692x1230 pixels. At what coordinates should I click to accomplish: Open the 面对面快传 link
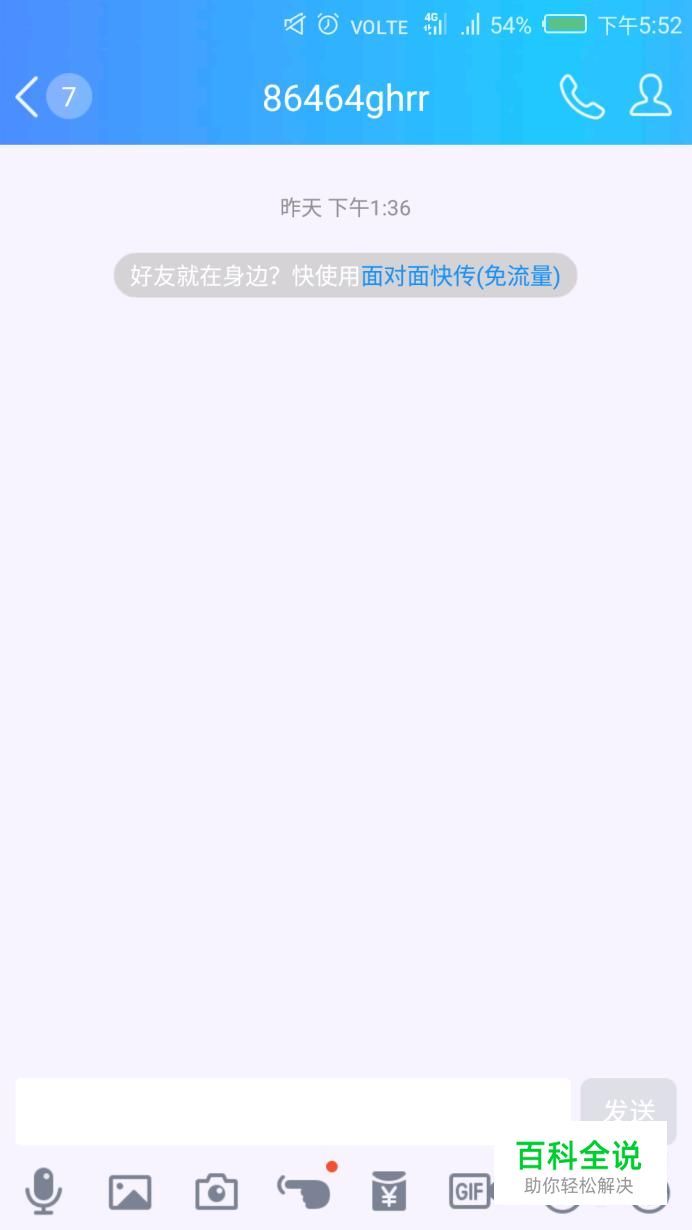(460, 276)
